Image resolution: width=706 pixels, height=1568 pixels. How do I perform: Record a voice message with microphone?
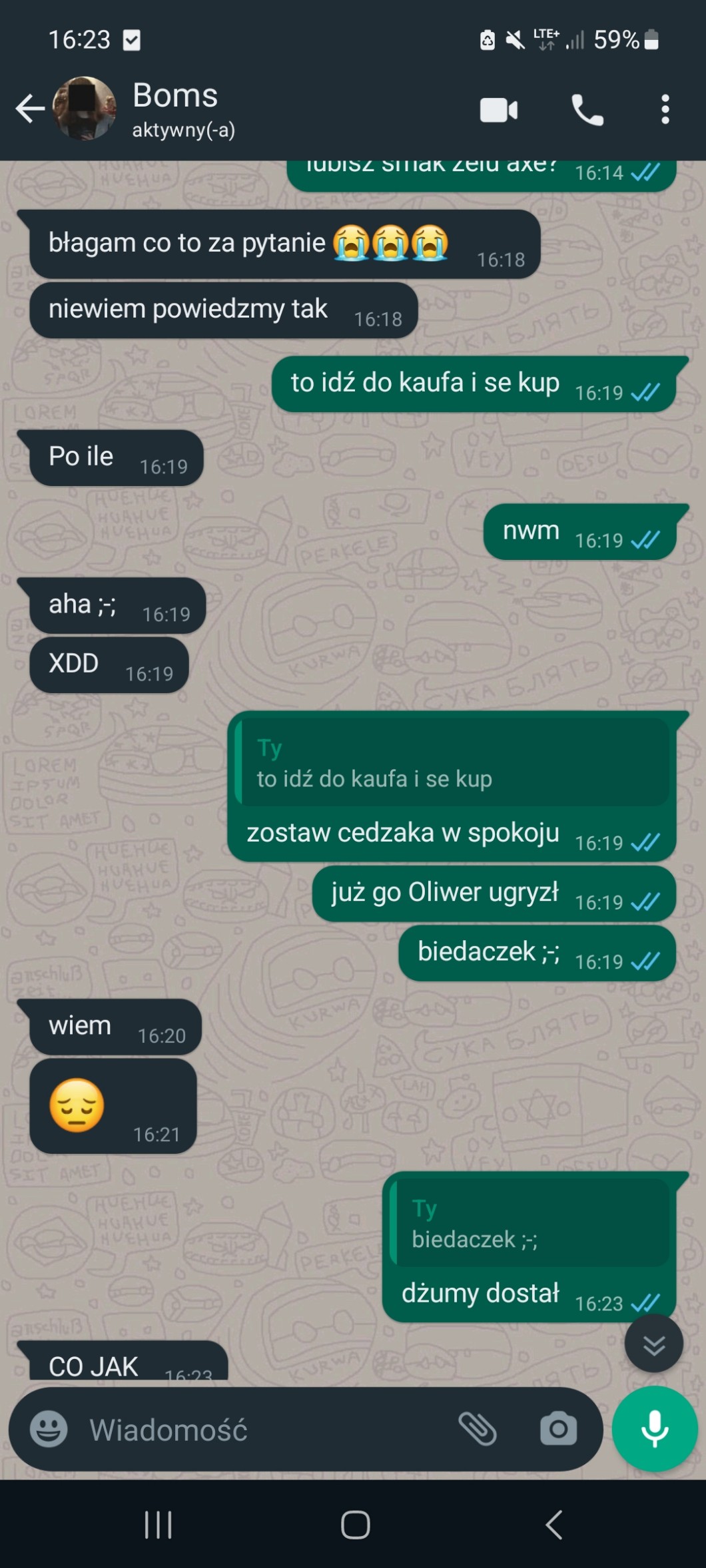coord(655,1429)
